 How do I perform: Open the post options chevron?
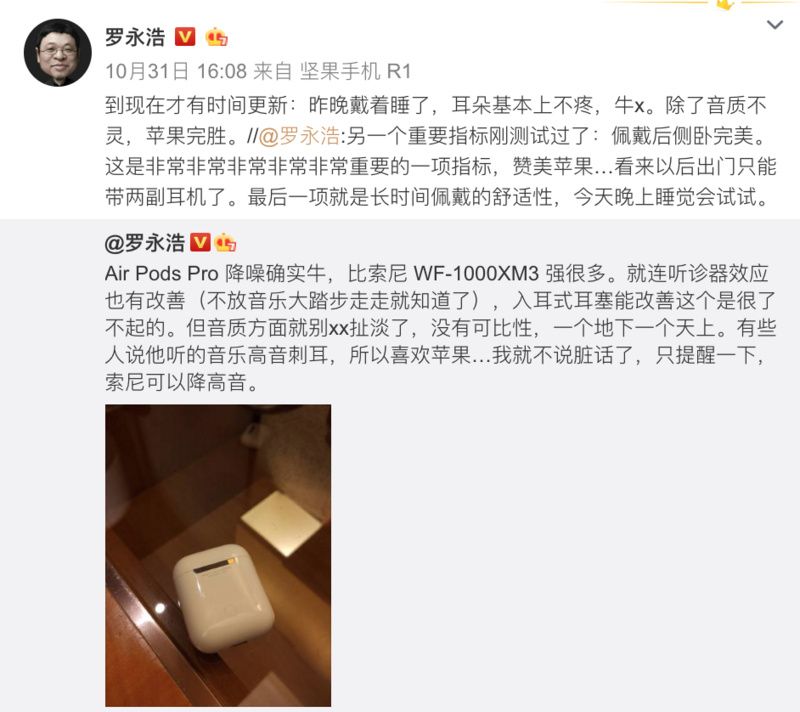pos(775,24)
